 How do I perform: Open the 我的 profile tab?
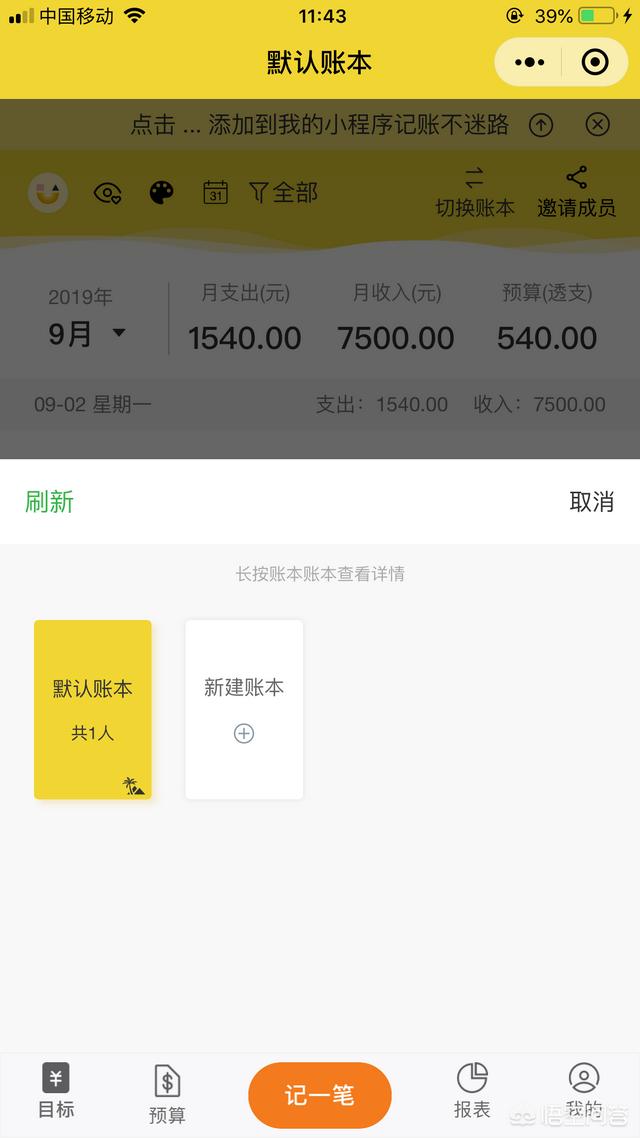coord(584,1092)
